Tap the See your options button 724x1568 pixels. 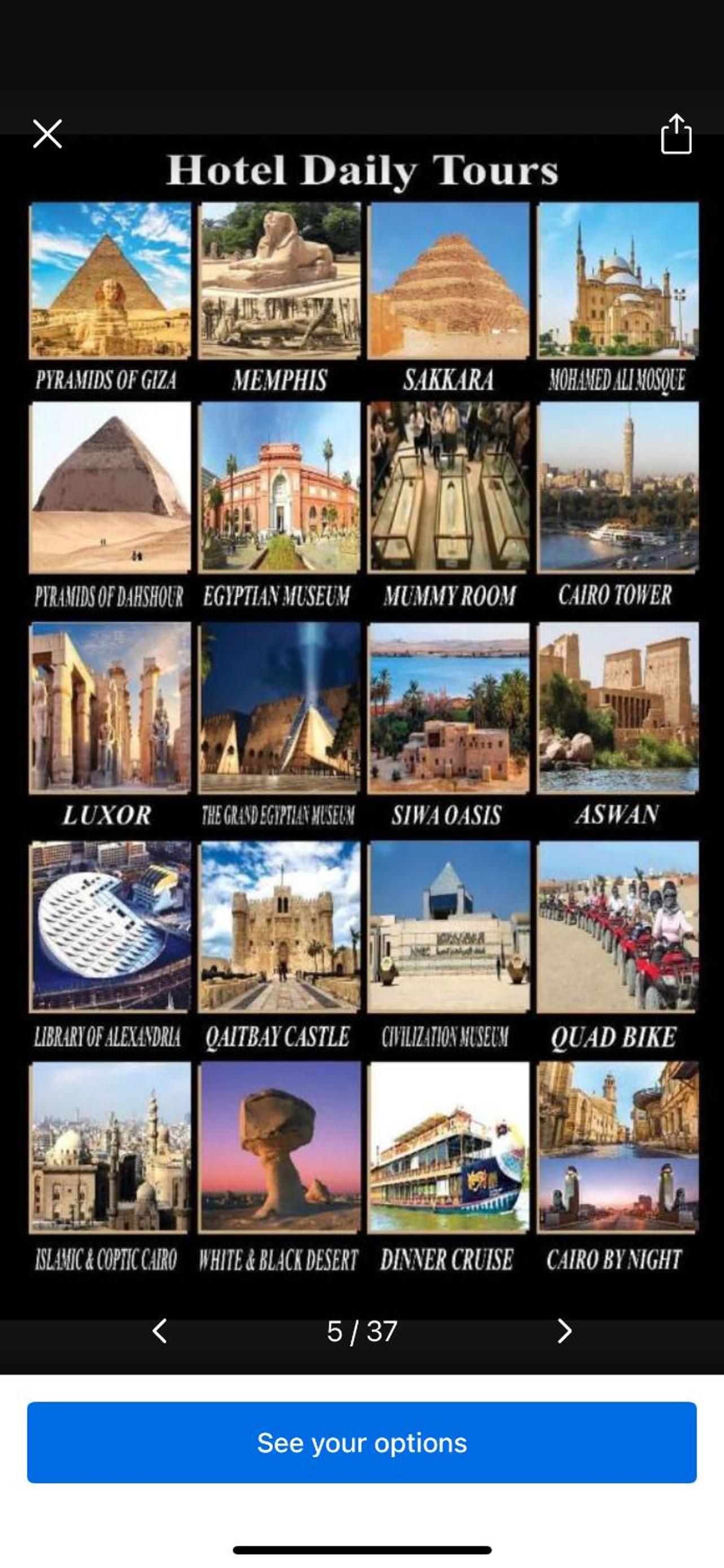362,1442
